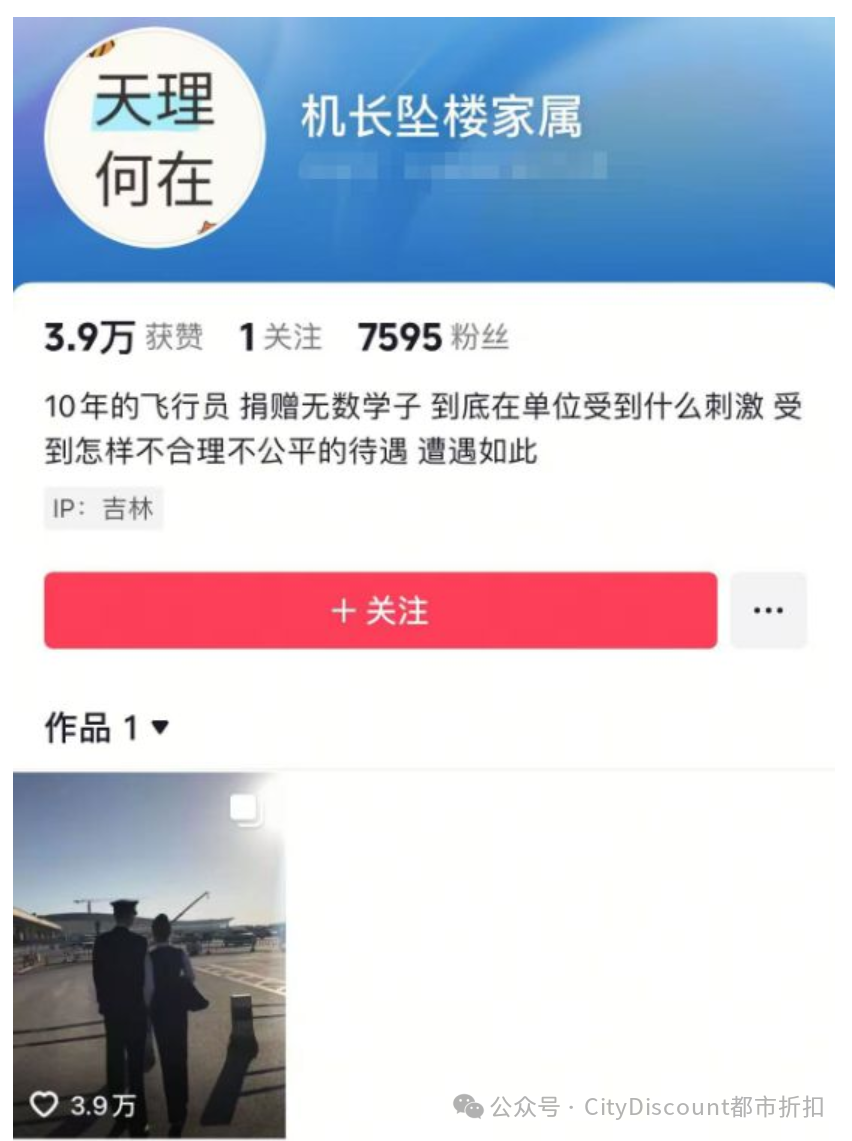Expand the 作品 1 sort dropdown
The height and width of the screenshot is (1141, 852).
click(160, 728)
